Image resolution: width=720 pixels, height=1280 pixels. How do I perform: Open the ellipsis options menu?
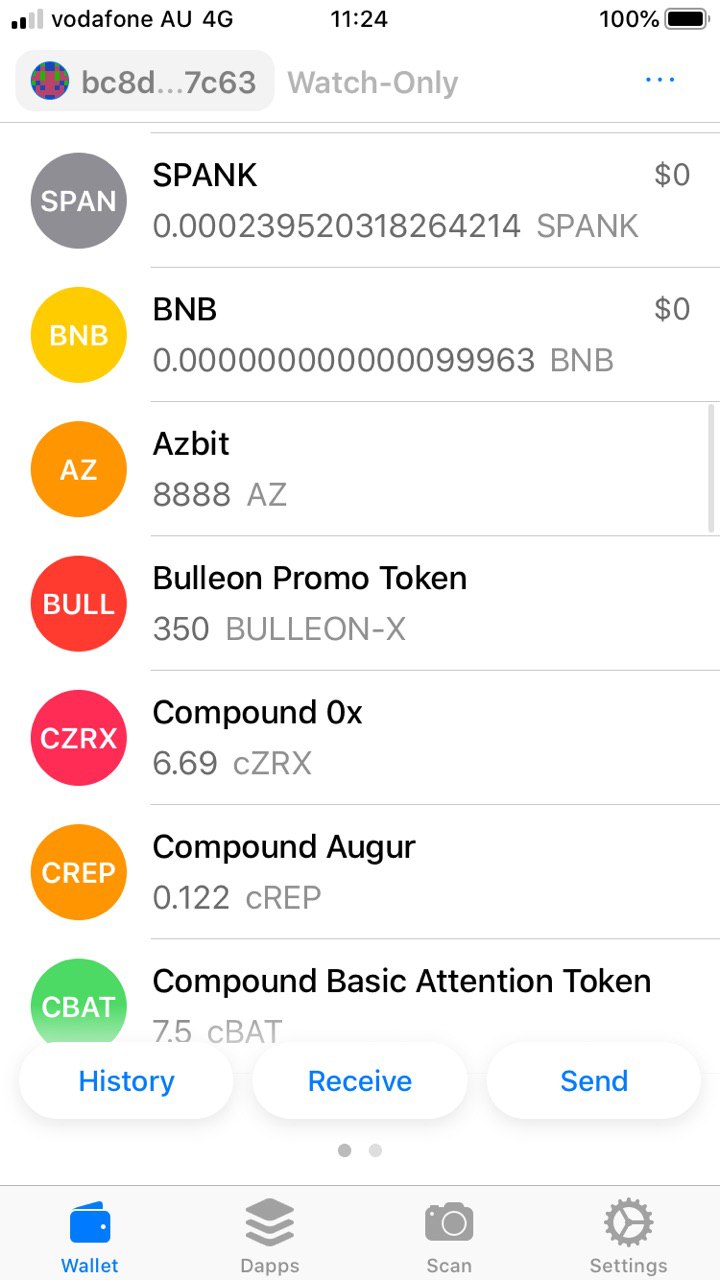(660, 80)
